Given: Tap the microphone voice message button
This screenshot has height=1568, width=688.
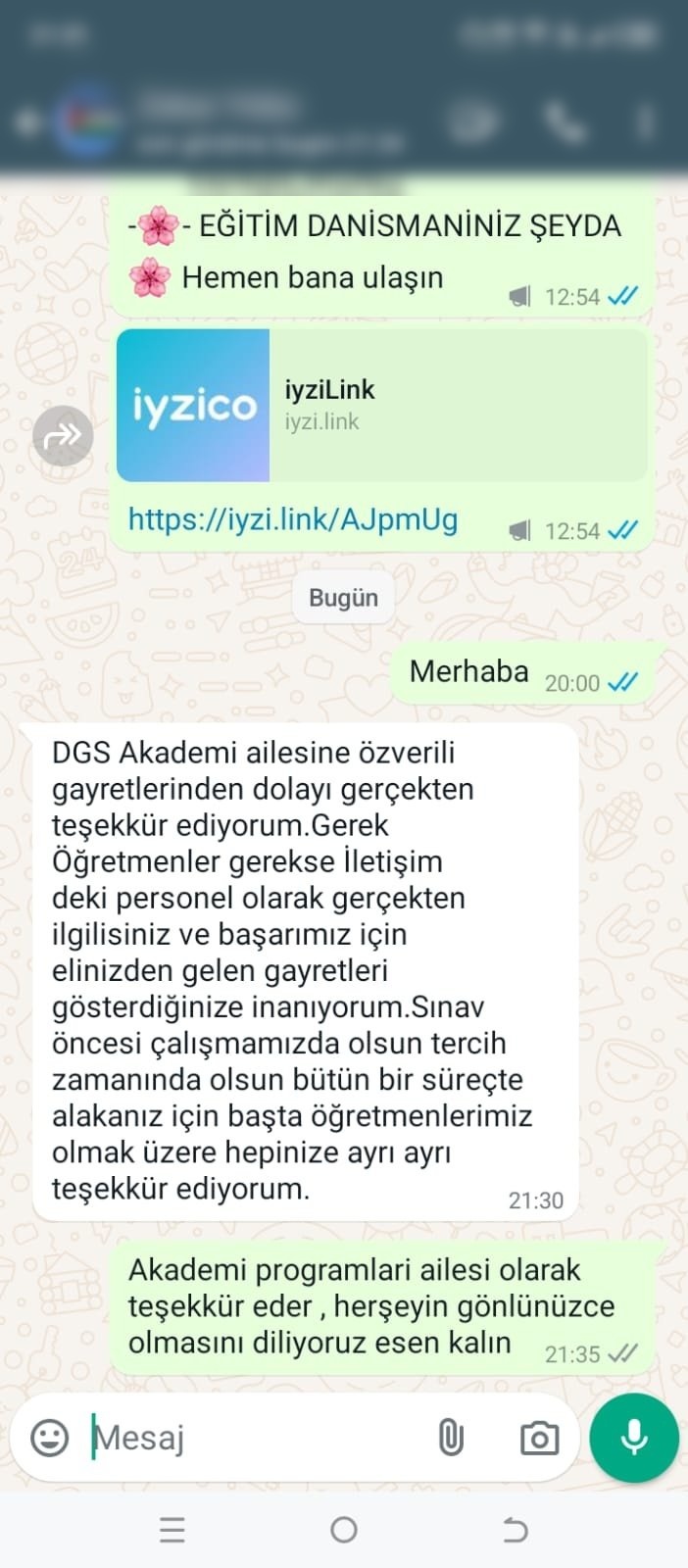Looking at the screenshot, I should point(634,1438).
